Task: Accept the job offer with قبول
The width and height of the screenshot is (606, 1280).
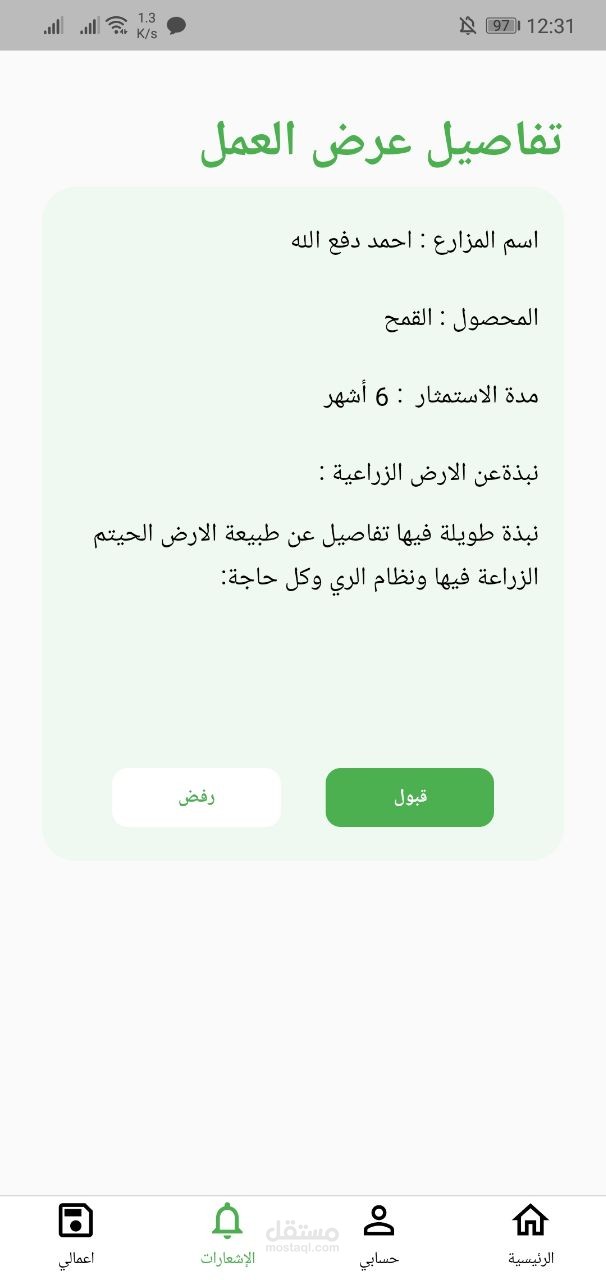Action: point(409,797)
